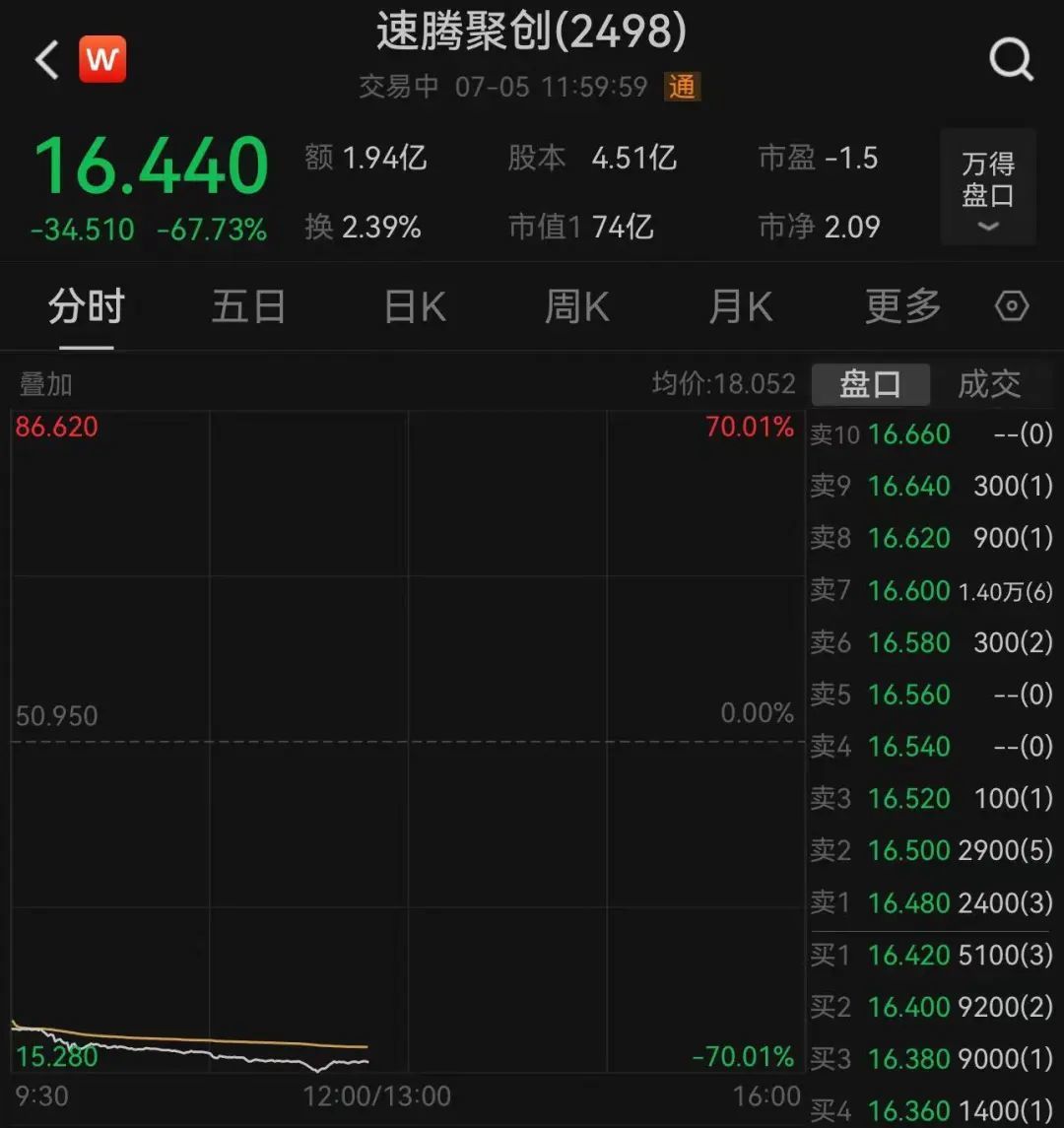Expand the 万得盘口 dropdown chevron
Viewport: 1064px width, 1128px height.
(x=988, y=228)
